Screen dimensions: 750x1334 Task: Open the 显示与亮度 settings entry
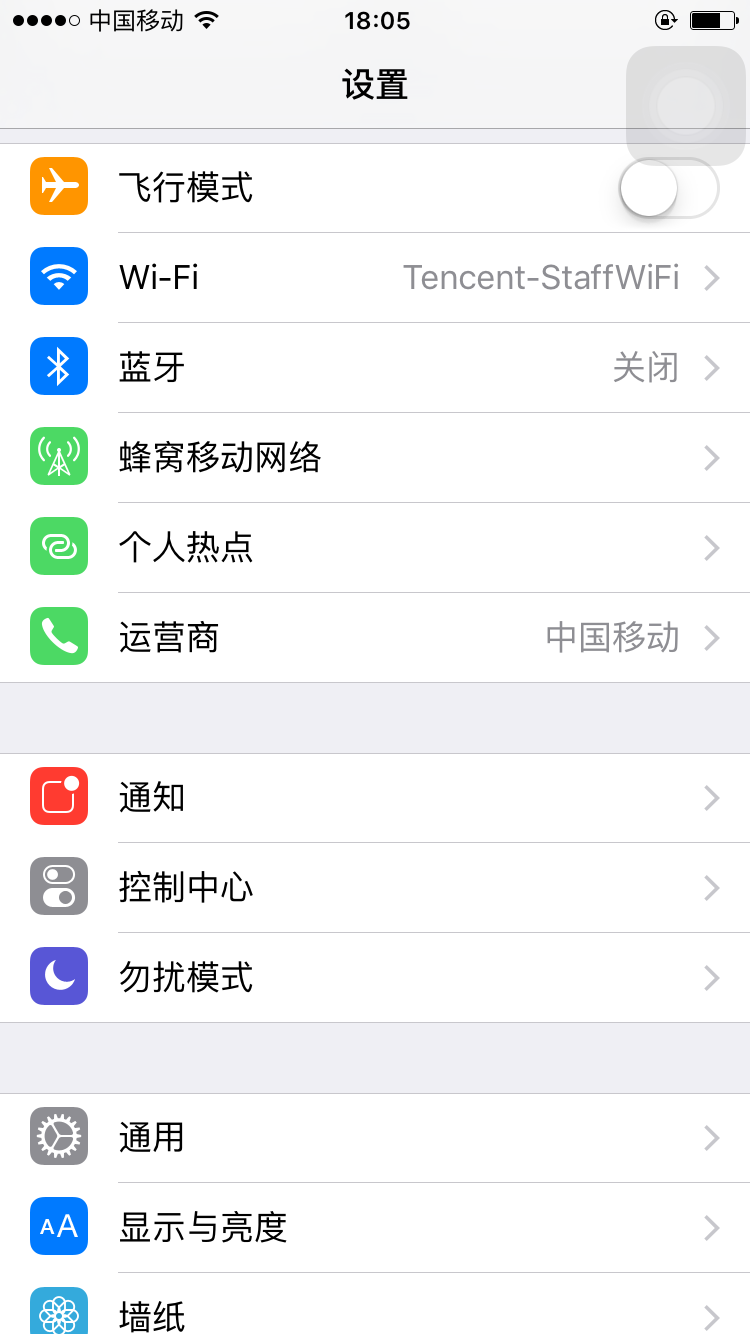click(x=375, y=1227)
